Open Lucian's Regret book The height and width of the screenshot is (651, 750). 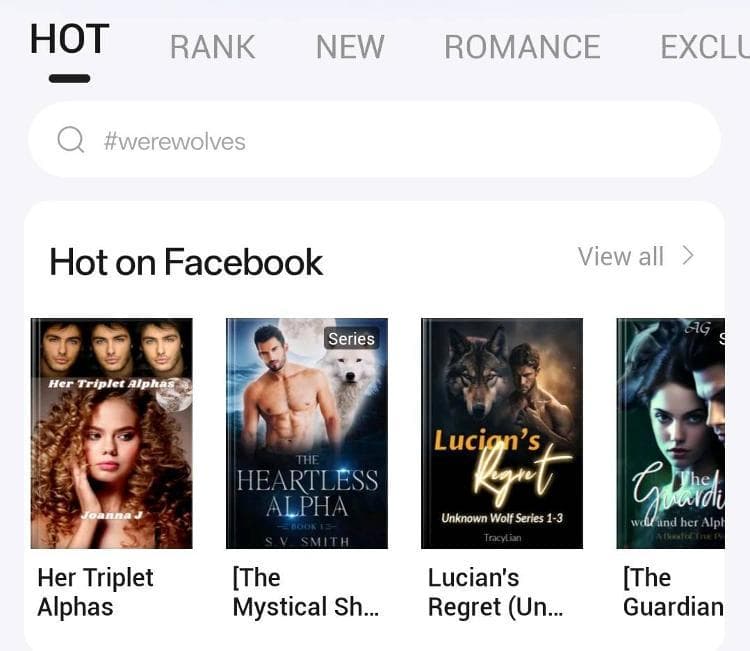pyautogui.click(x=502, y=433)
